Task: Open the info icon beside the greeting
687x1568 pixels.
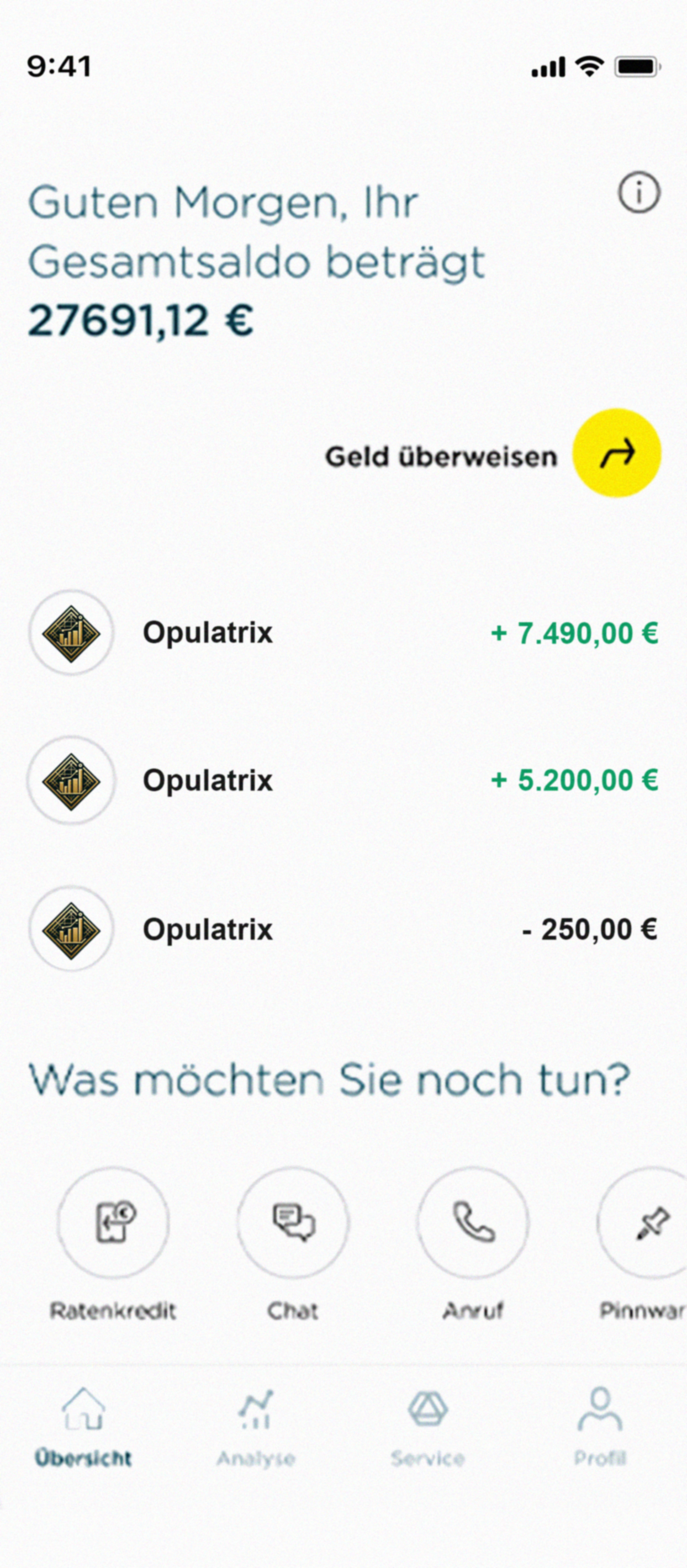Action: pos(639,193)
